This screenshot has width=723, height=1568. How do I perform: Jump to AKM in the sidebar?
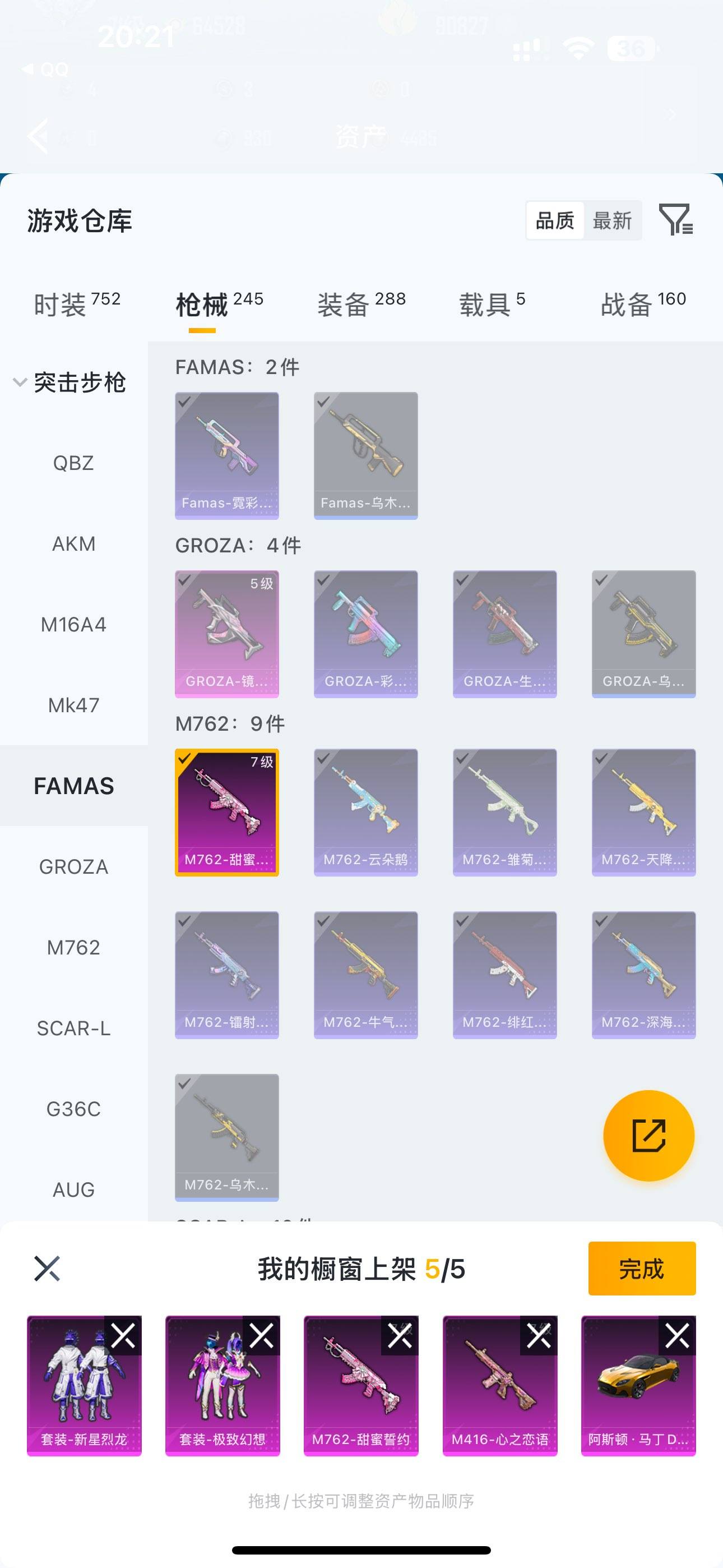point(73,543)
